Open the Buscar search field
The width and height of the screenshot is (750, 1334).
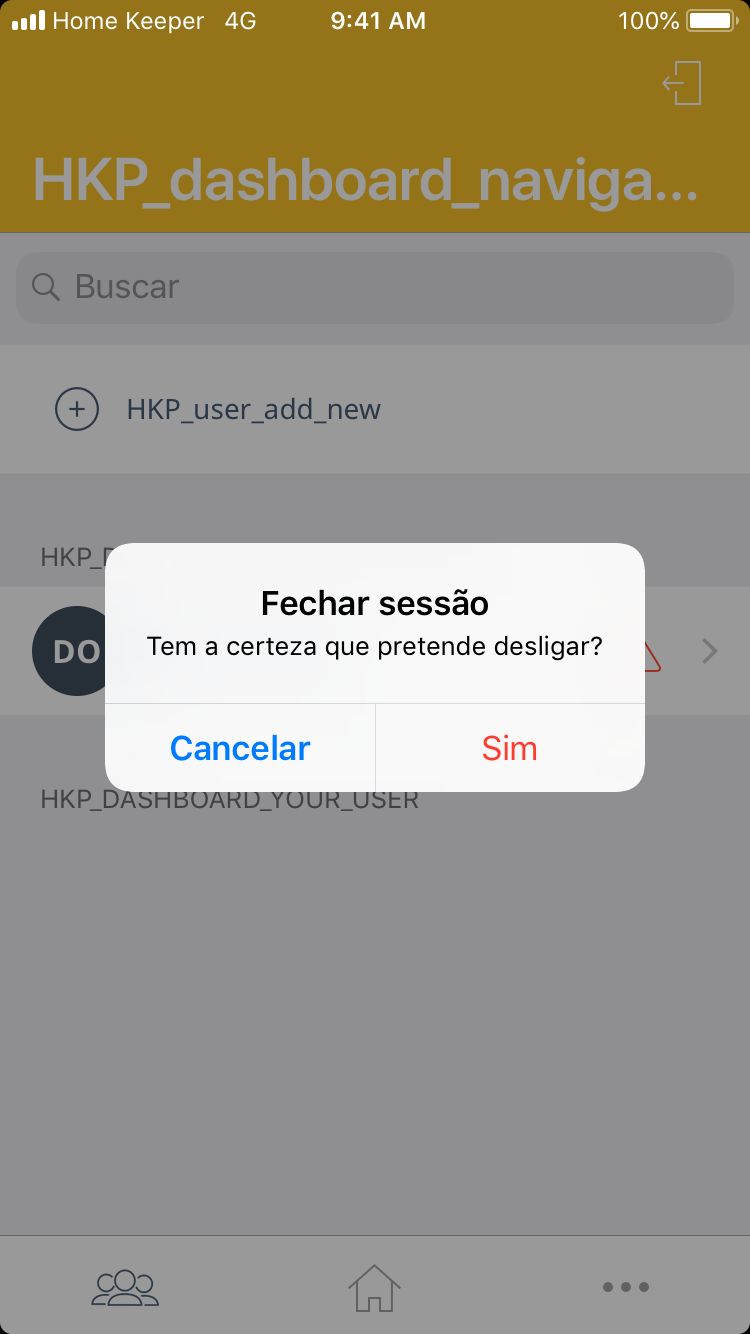click(x=375, y=288)
